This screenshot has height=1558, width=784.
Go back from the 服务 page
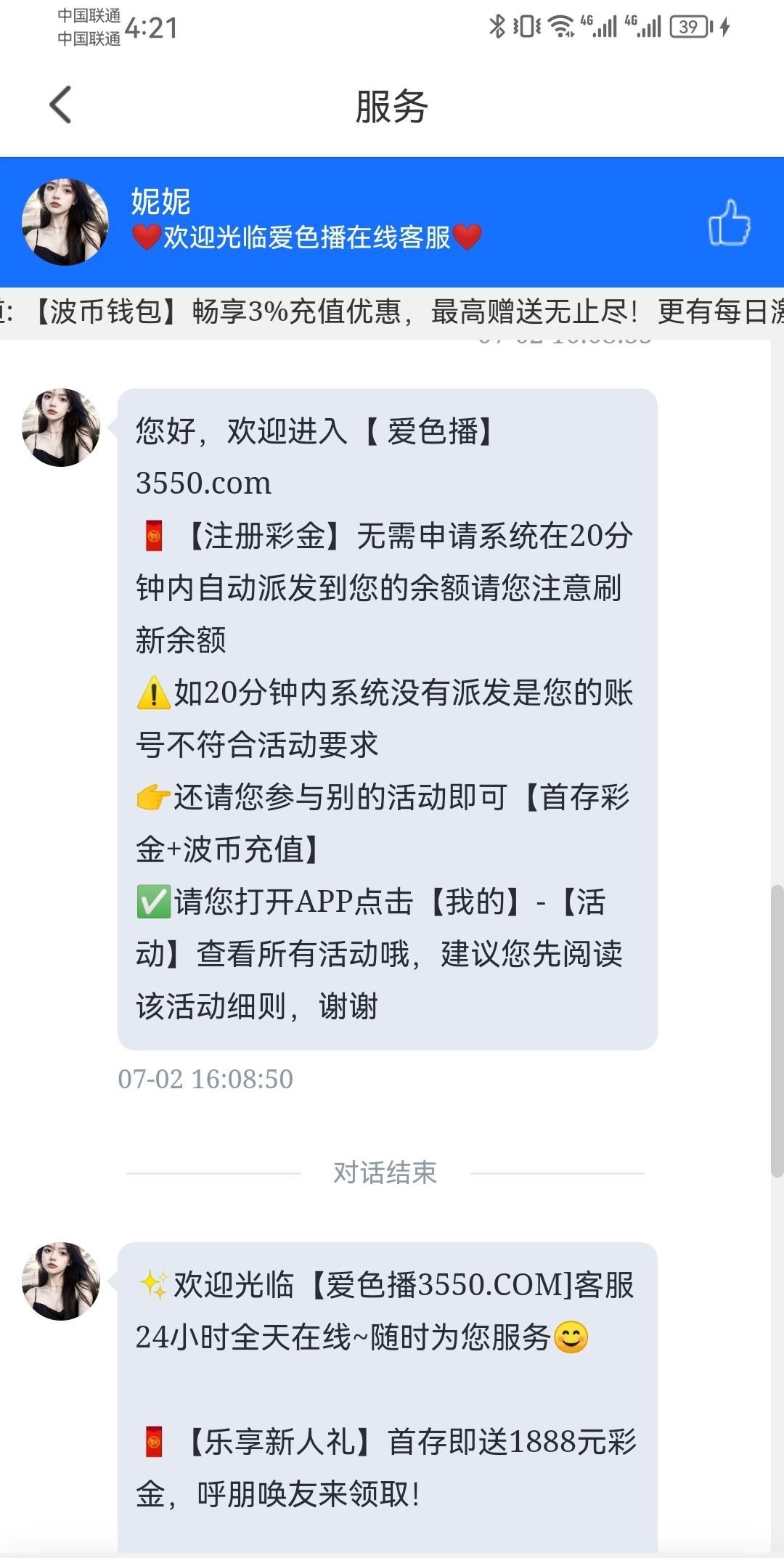point(61,105)
